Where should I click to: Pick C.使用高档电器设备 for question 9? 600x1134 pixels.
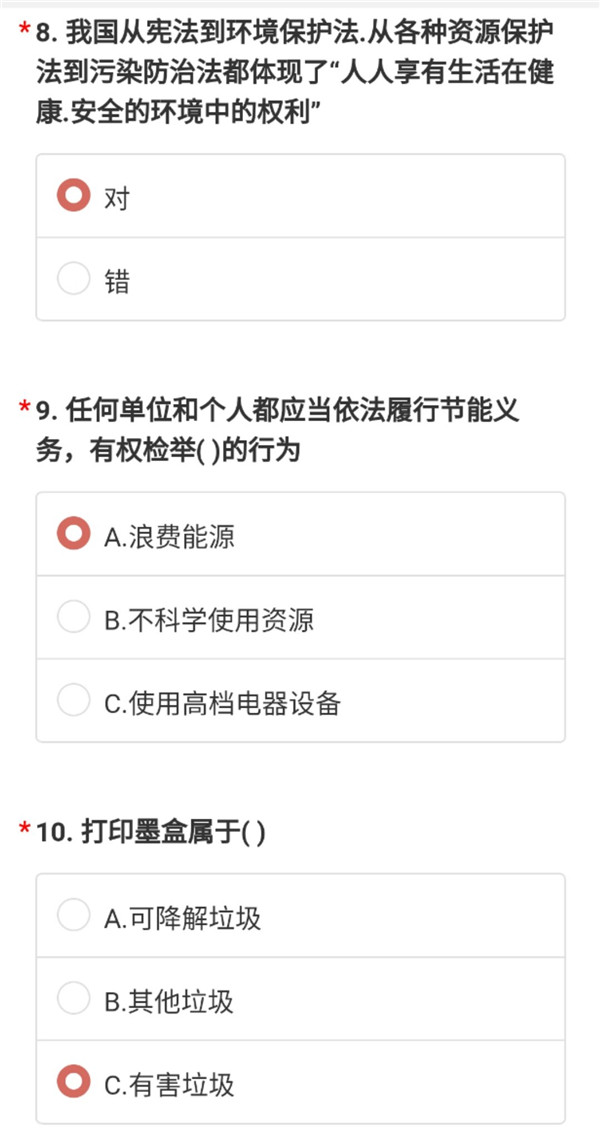click(301, 700)
